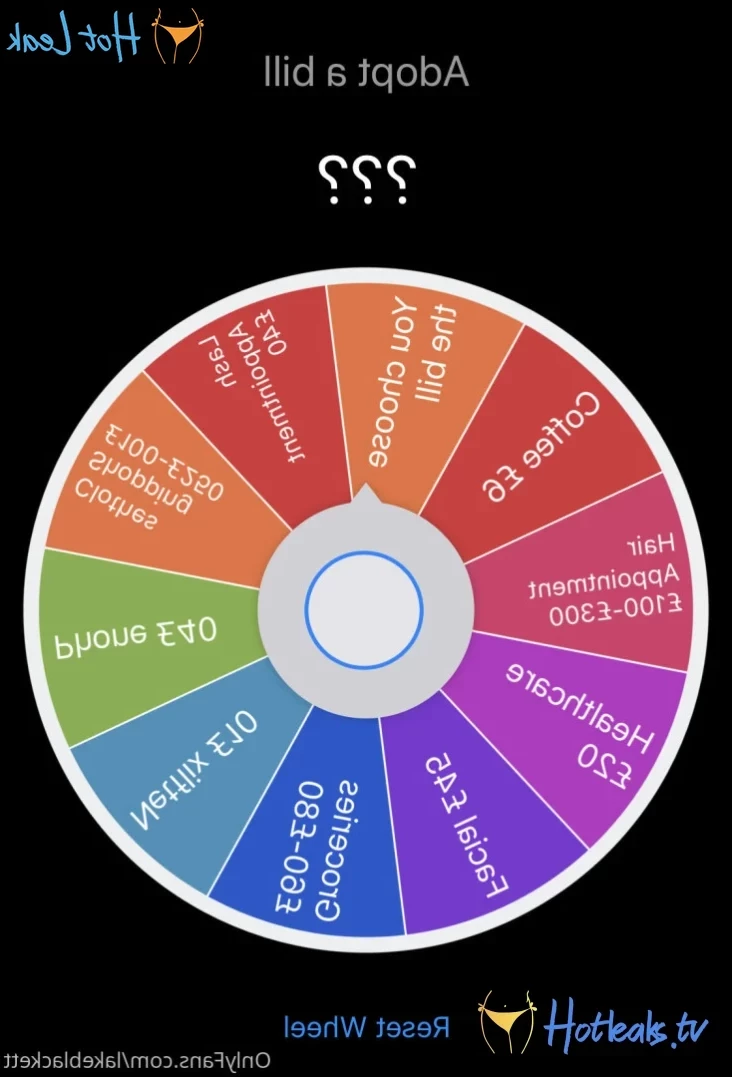732x1077 pixels.
Task: Tap the Reset Wheel link
Action: [x=366, y=1027]
